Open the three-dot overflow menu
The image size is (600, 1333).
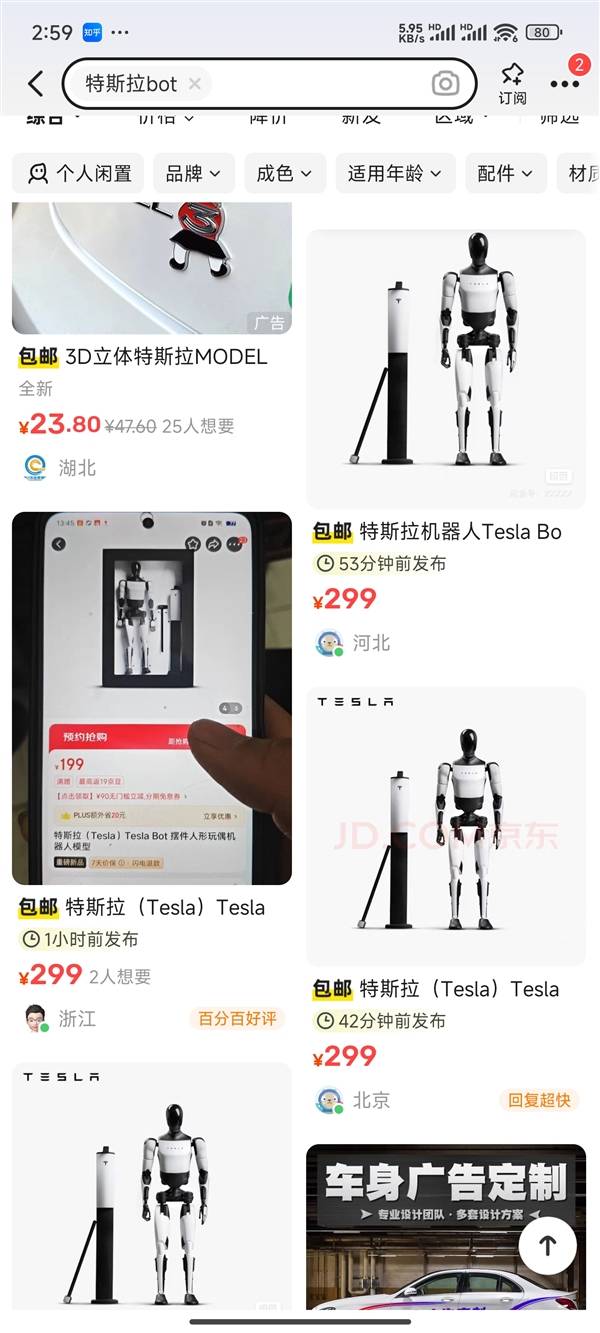pyautogui.click(x=564, y=84)
